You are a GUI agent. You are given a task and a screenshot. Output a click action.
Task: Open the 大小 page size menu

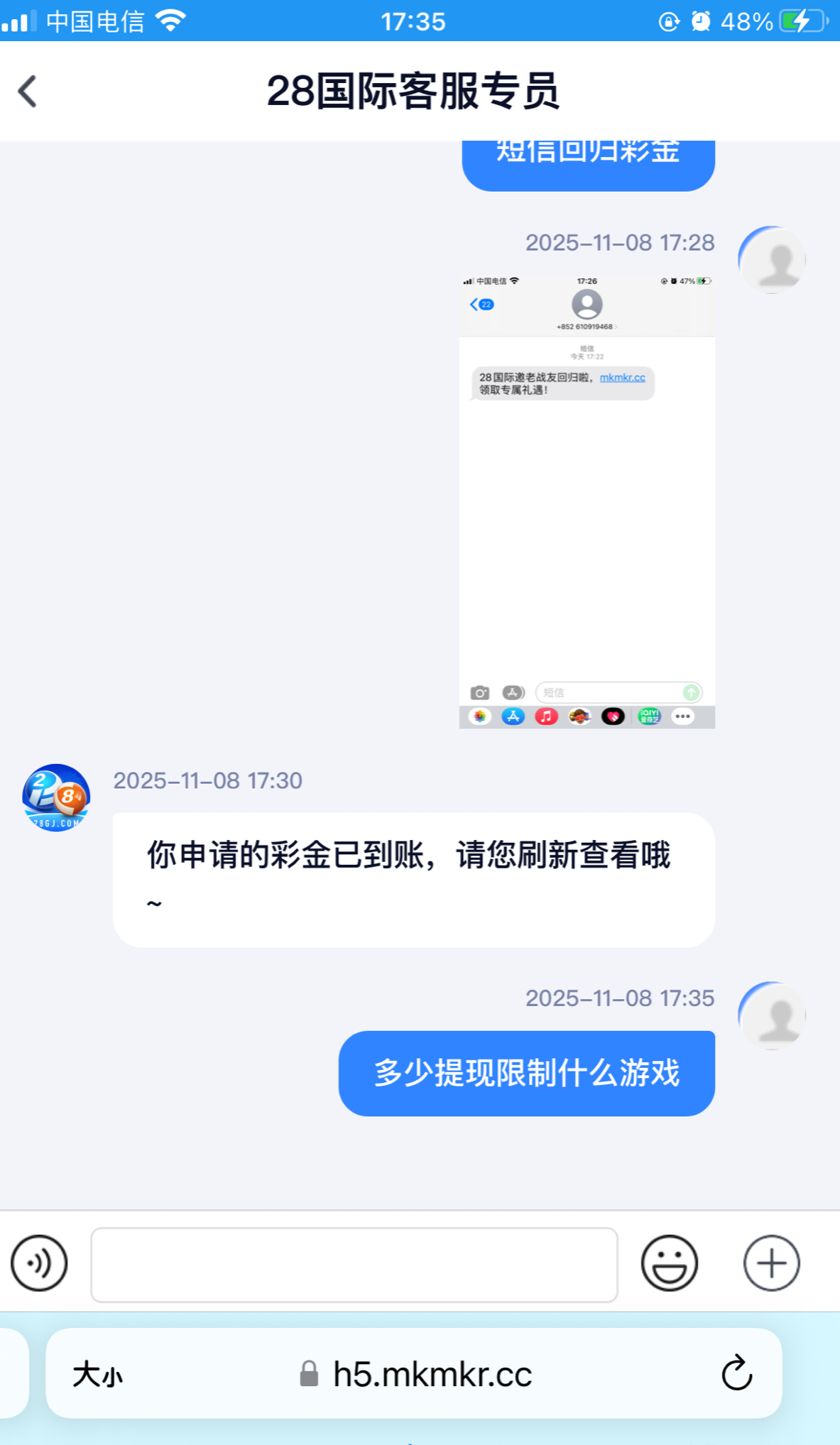pyautogui.click(x=98, y=1375)
